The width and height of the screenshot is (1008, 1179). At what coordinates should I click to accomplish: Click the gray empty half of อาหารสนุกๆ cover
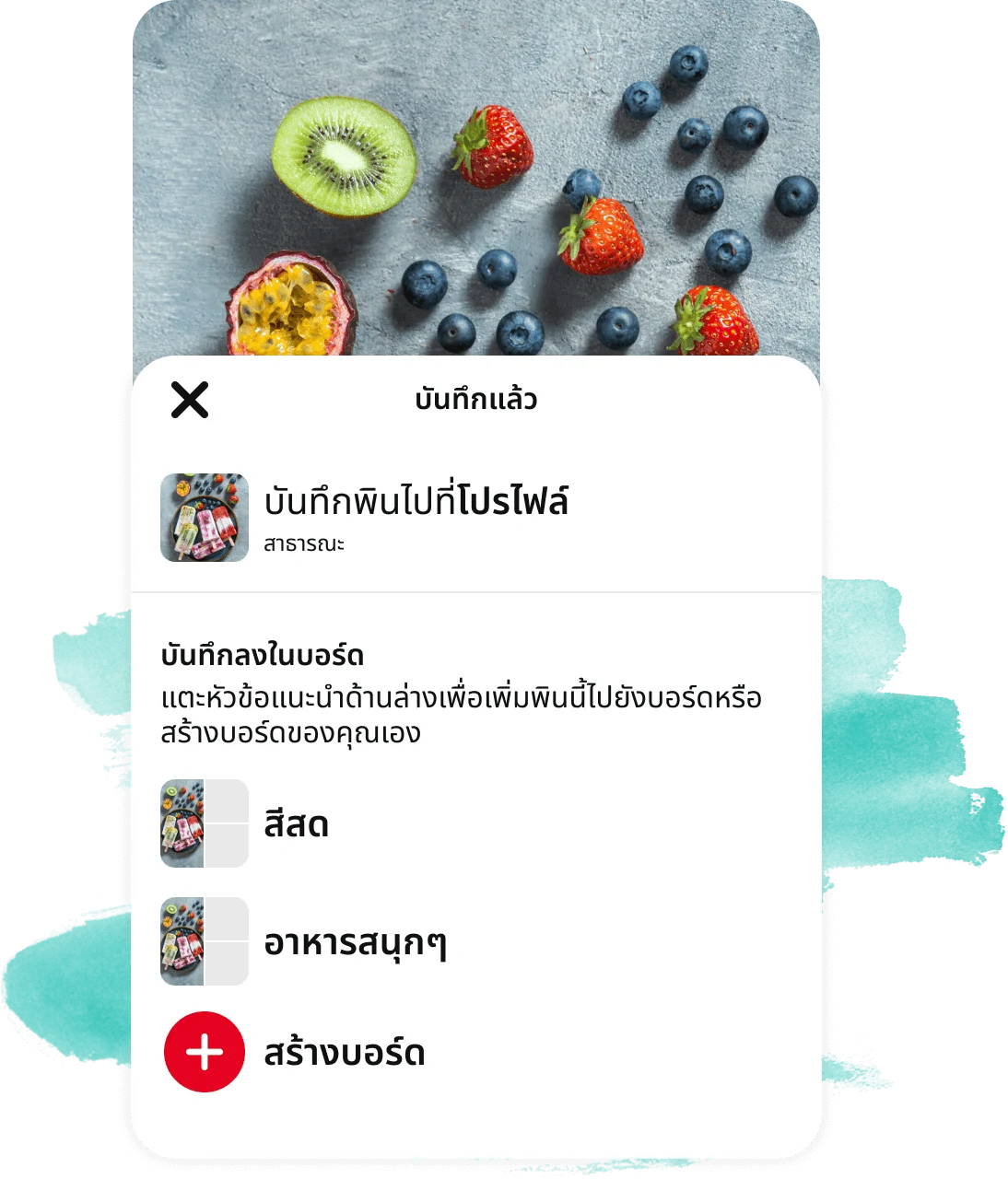click(x=226, y=939)
